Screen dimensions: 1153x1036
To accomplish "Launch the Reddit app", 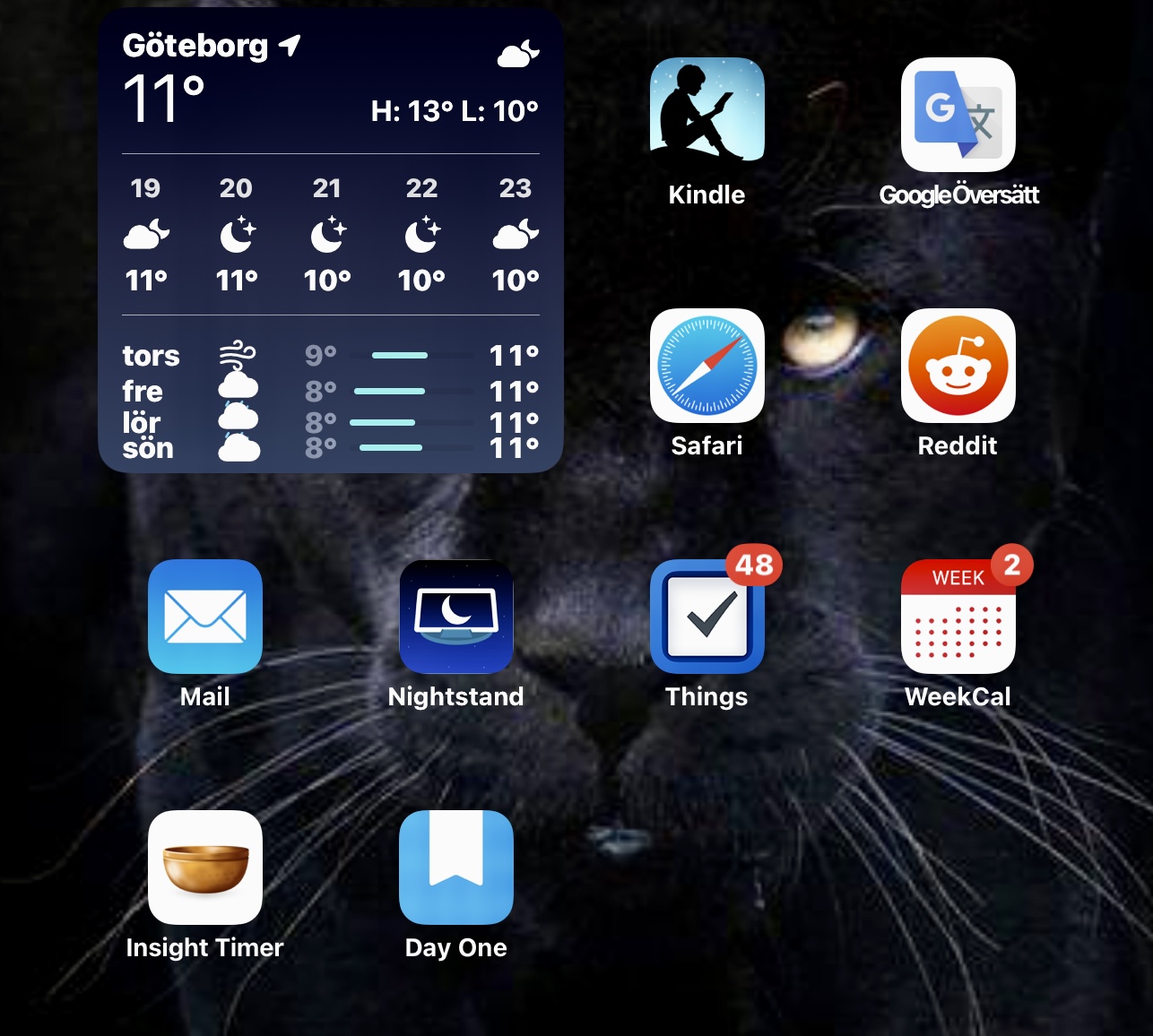I will 958,366.
